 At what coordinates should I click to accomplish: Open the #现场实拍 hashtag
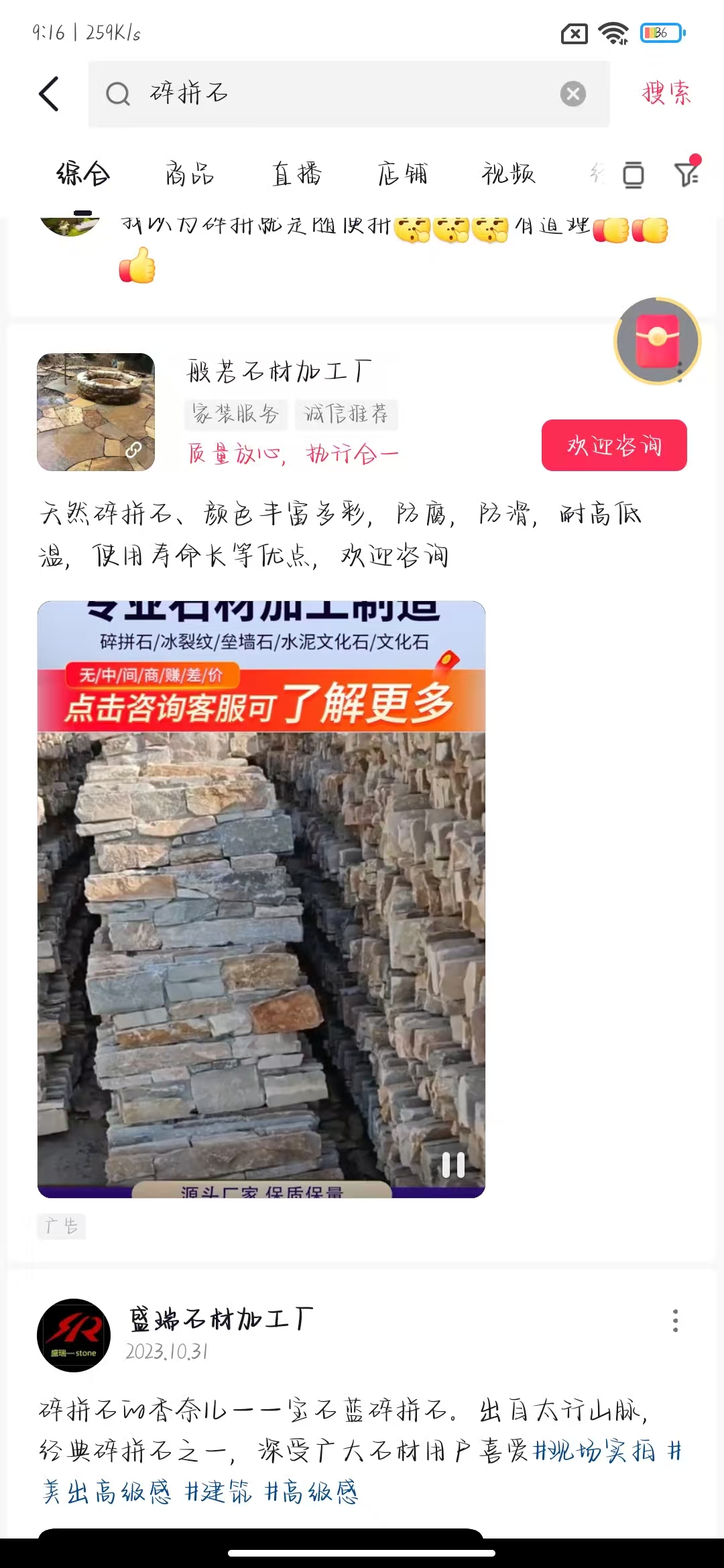click(x=594, y=1451)
